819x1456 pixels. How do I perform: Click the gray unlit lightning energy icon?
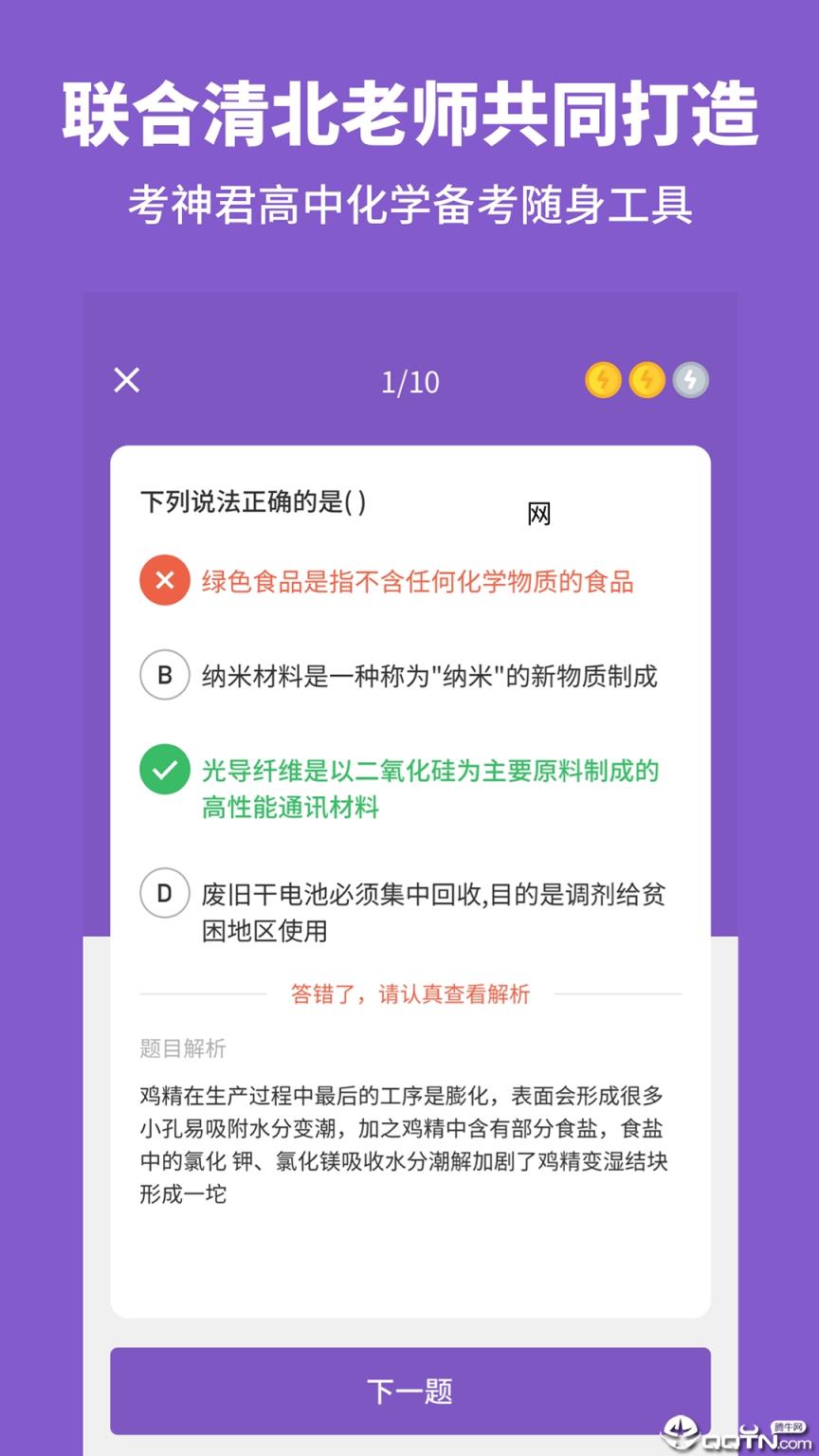point(689,380)
